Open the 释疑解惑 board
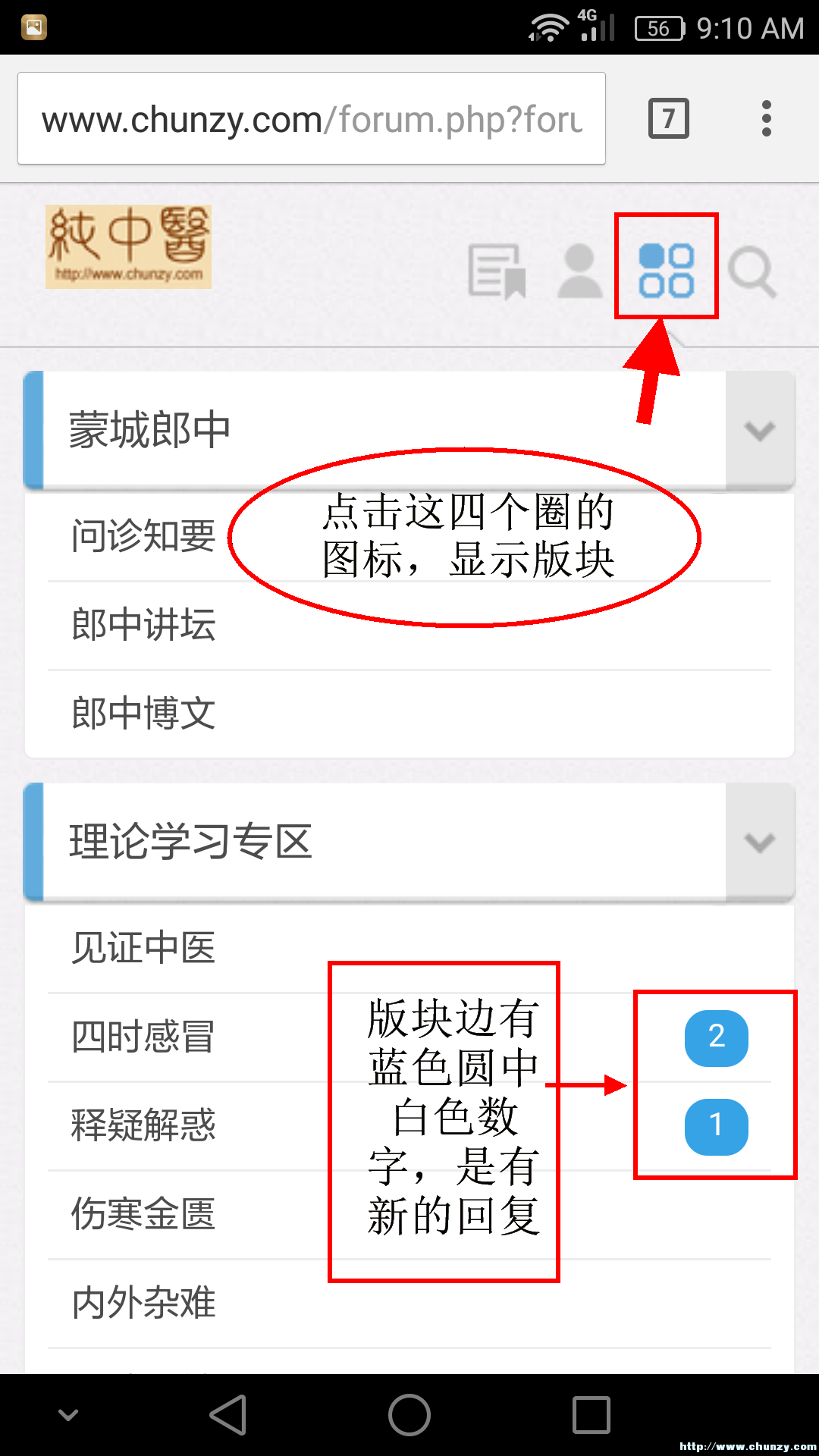 [143, 1125]
